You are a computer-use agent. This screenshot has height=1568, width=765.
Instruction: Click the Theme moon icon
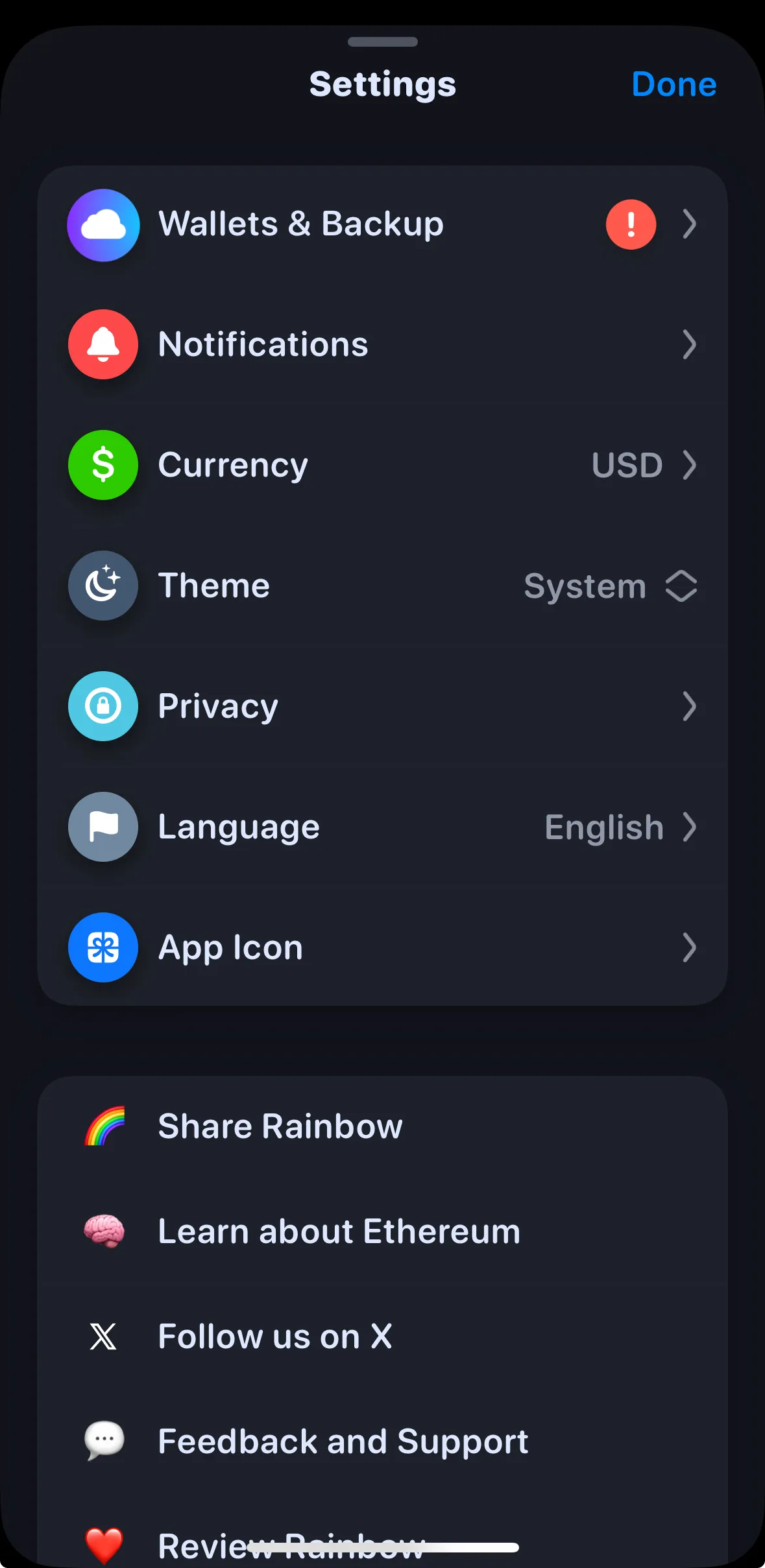tap(103, 585)
